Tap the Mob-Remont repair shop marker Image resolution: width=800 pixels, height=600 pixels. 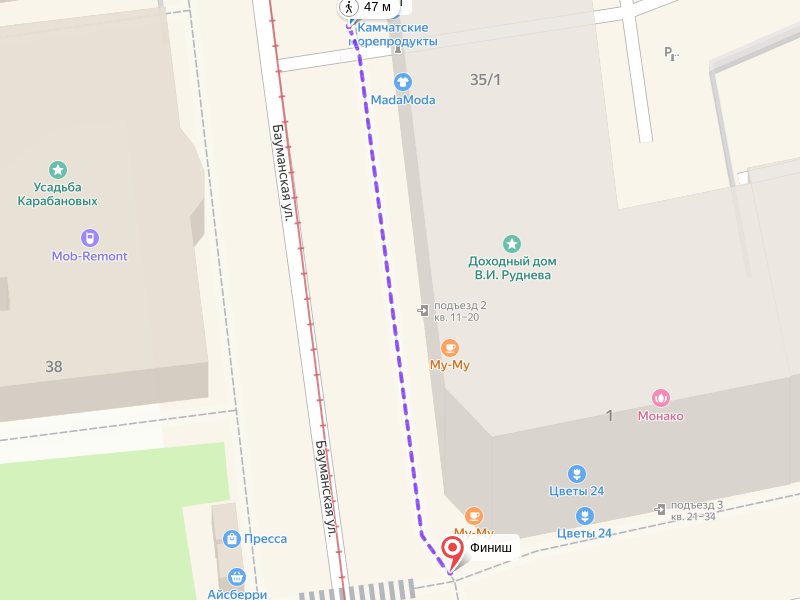[90, 238]
